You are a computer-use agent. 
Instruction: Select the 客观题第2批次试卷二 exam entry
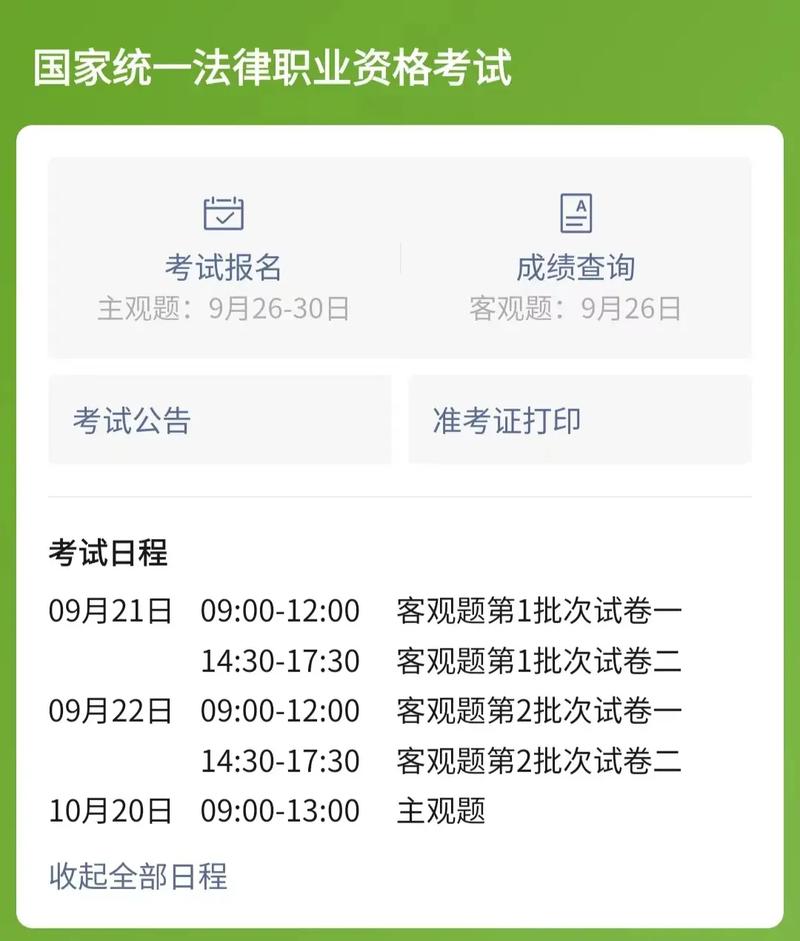point(540,761)
